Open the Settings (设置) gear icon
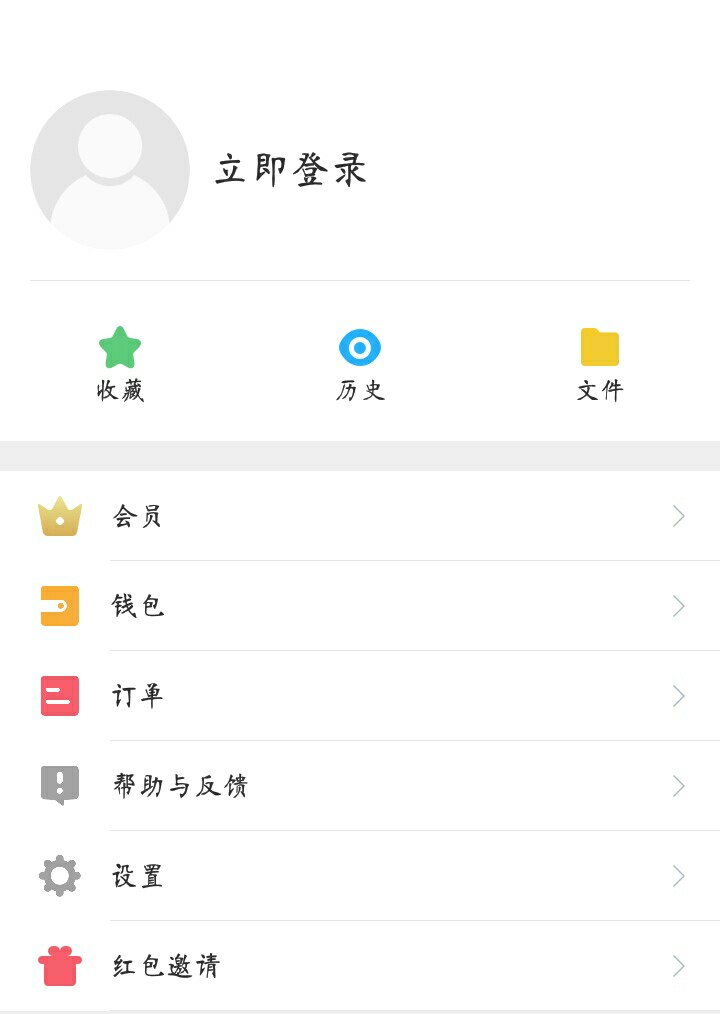 tap(59, 876)
